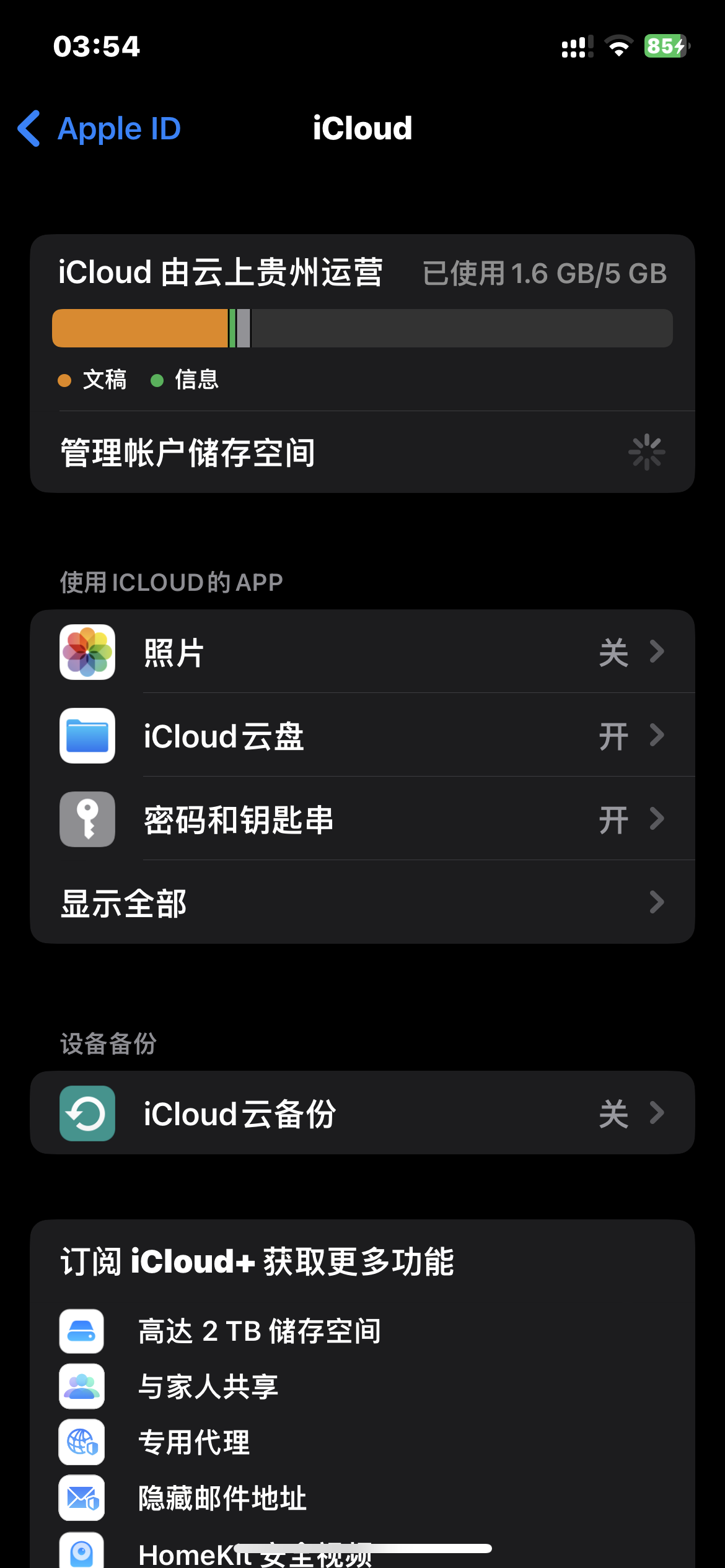Open 管理帐户储存空间 (Manage Account Storage)
This screenshot has width=725, height=1568.
tap(362, 452)
